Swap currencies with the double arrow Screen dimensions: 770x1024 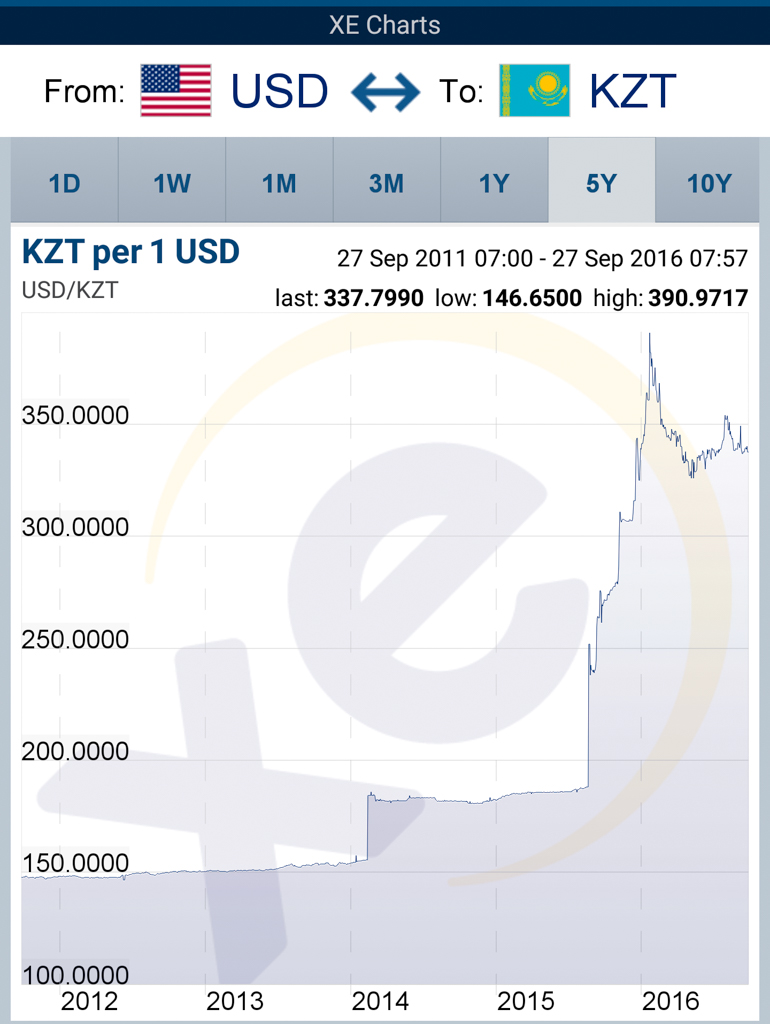386,93
